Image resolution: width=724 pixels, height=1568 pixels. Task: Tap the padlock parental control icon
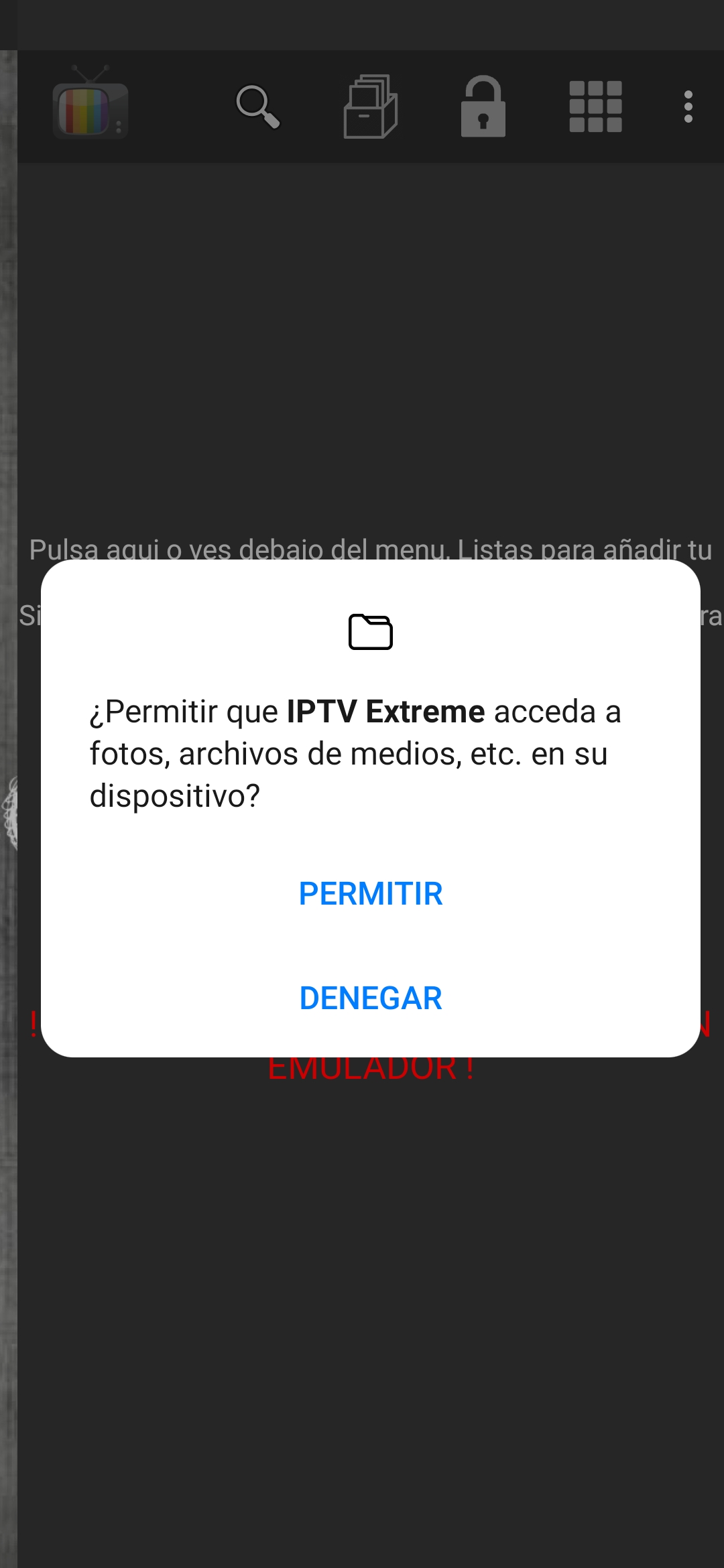483,107
